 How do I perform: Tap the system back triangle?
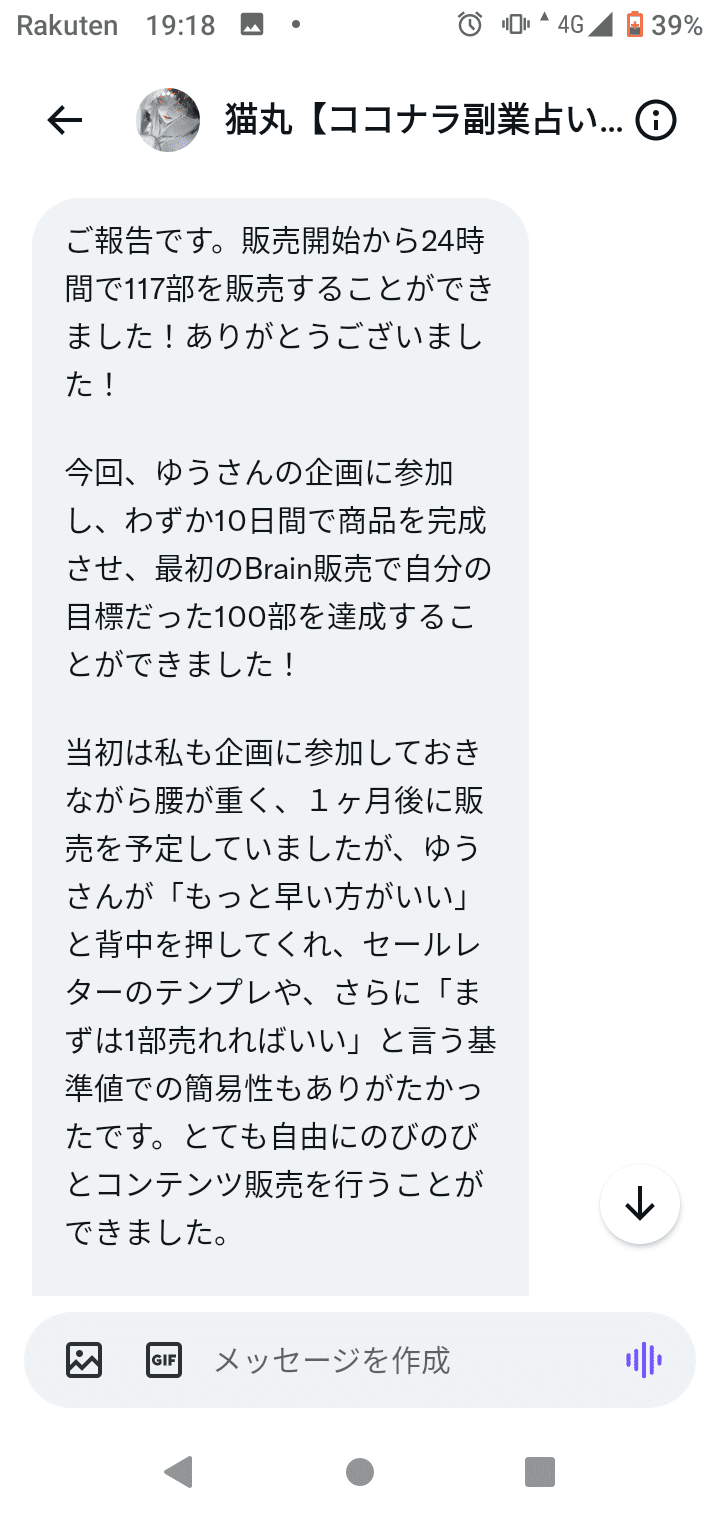178,1471
